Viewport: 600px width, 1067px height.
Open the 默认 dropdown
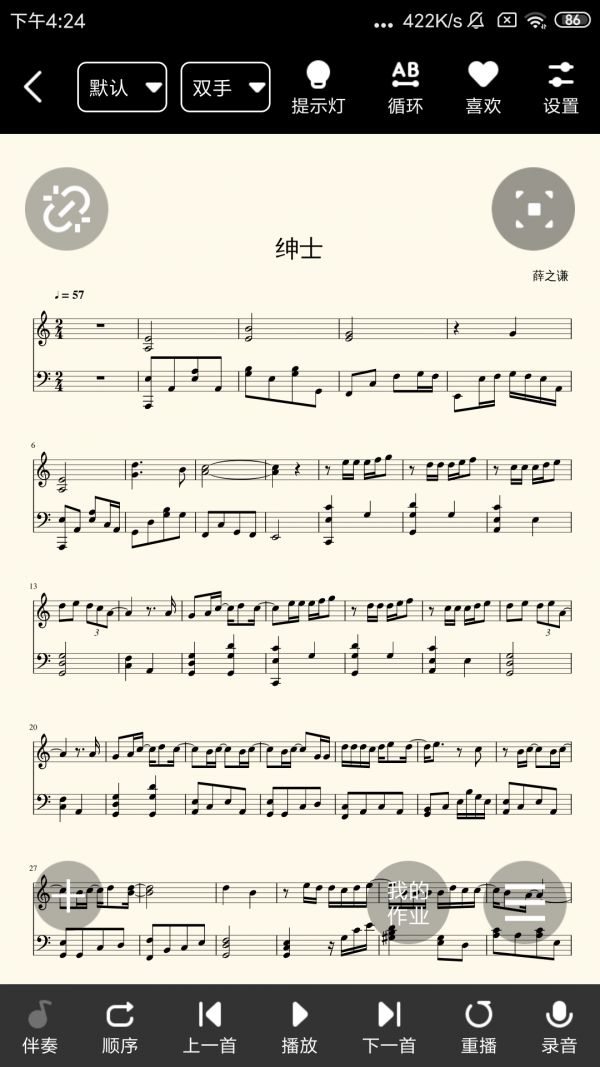point(121,87)
